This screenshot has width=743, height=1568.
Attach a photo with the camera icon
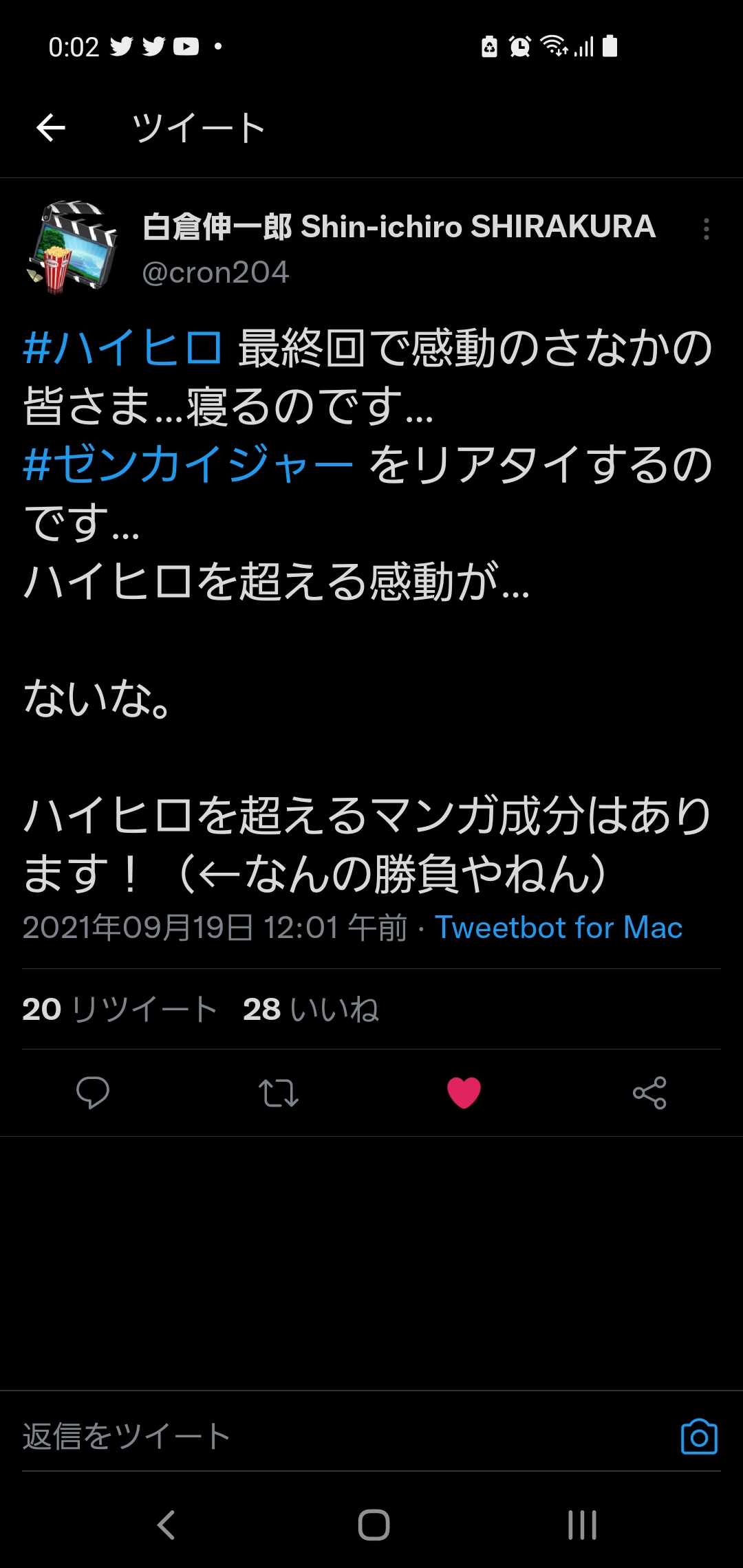tap(699, 1437)
